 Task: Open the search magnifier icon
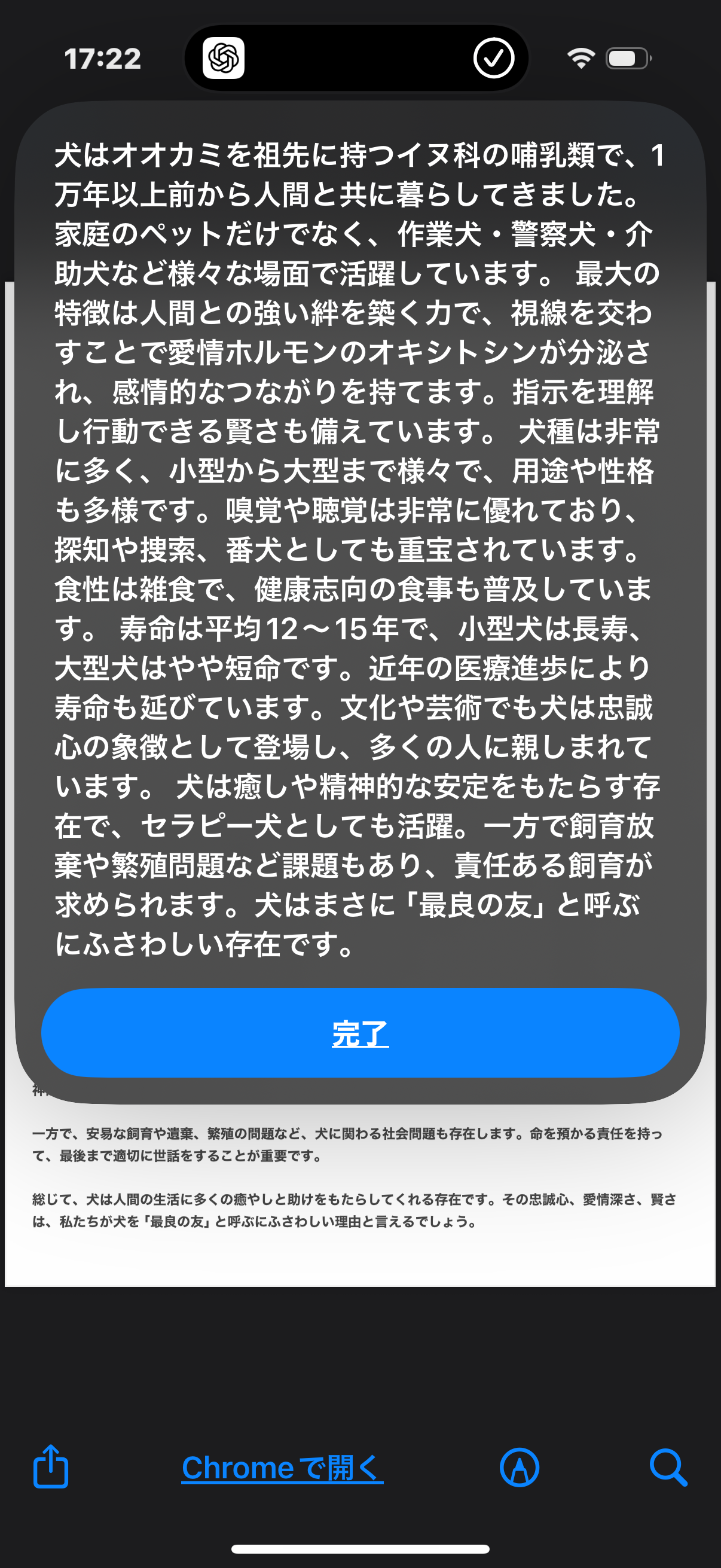click(x=668, y=1468)
